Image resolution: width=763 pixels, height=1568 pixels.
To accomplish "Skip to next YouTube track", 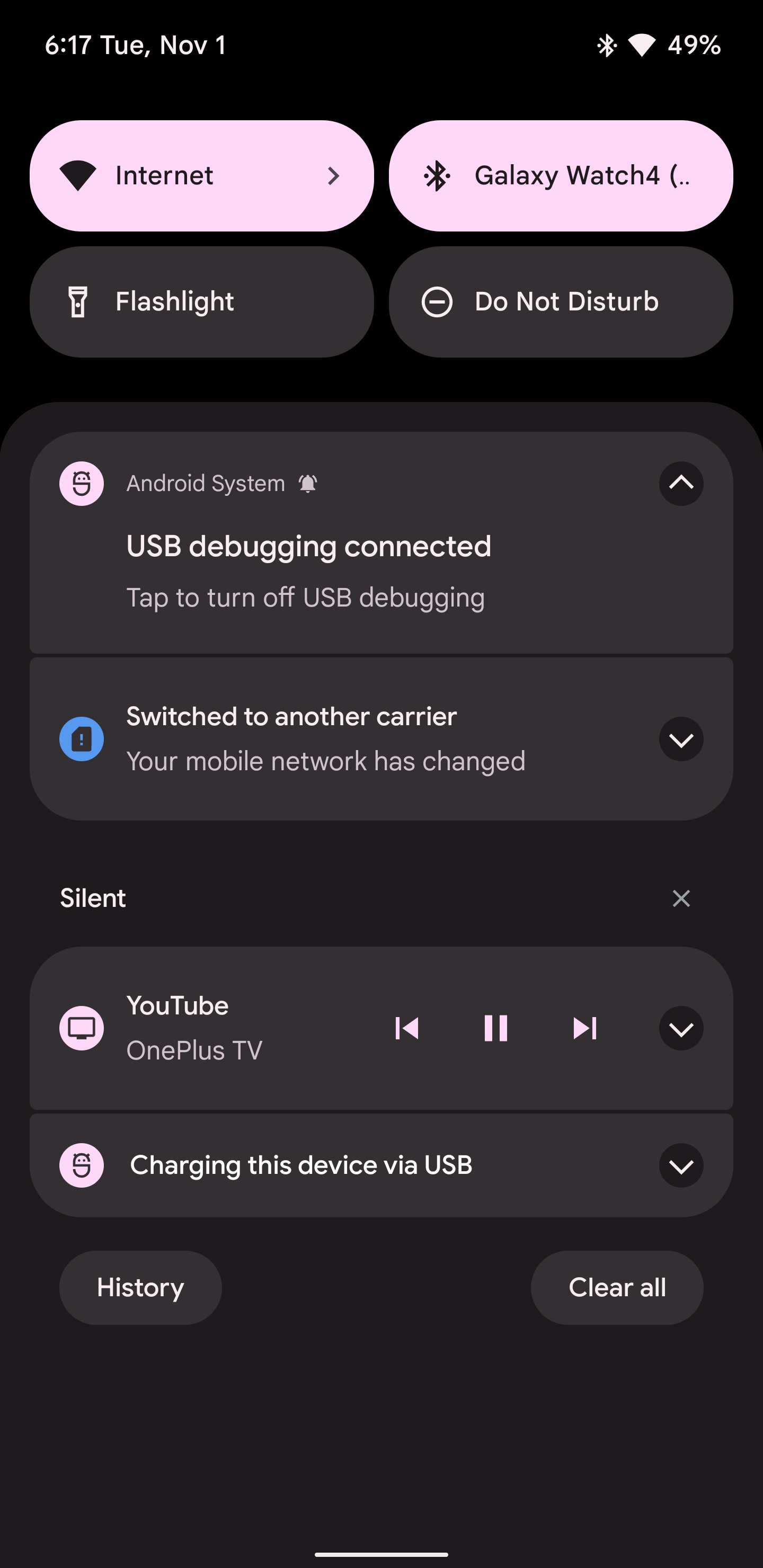I will pos(584,1028).
